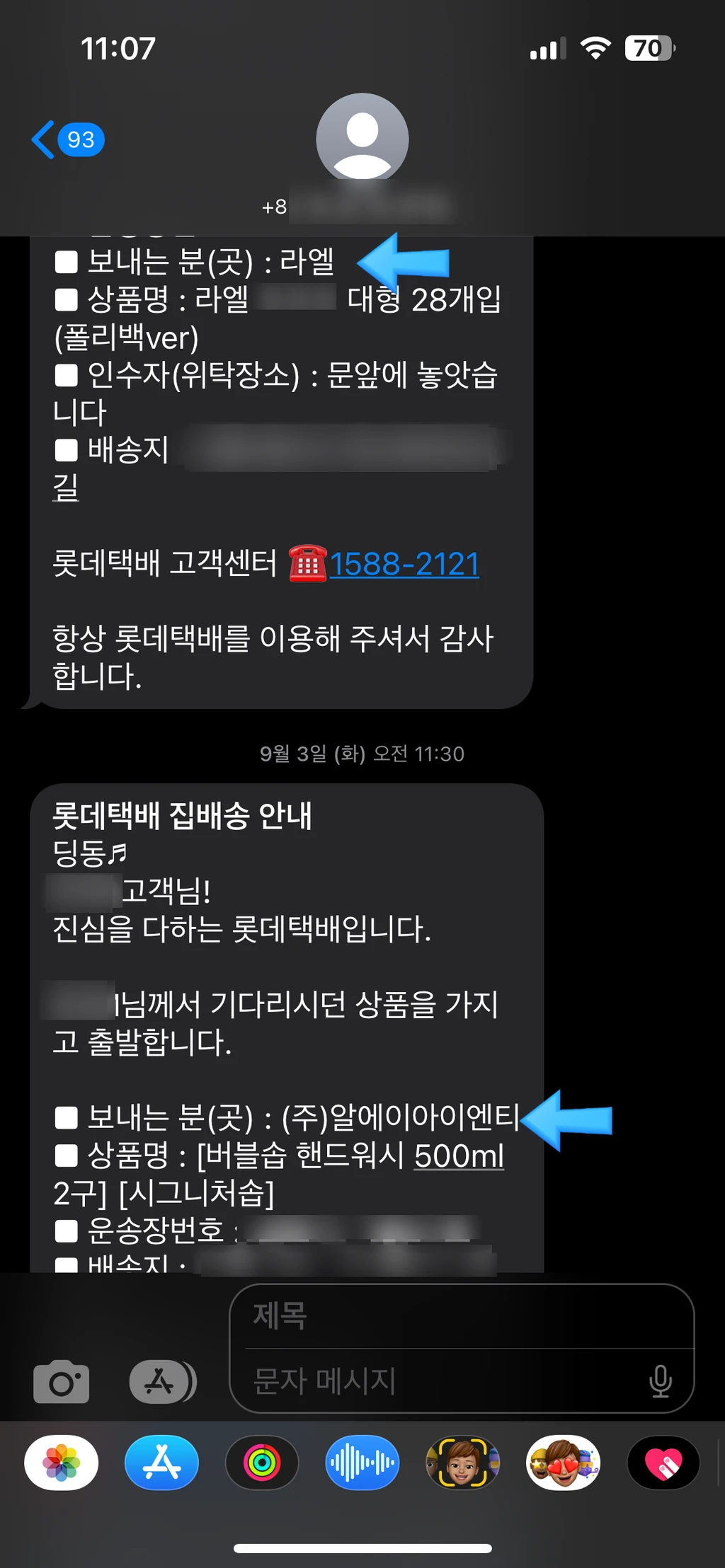Open Fitness activity rings app
Screen dimensions: 725x1568
point(262,1463)
